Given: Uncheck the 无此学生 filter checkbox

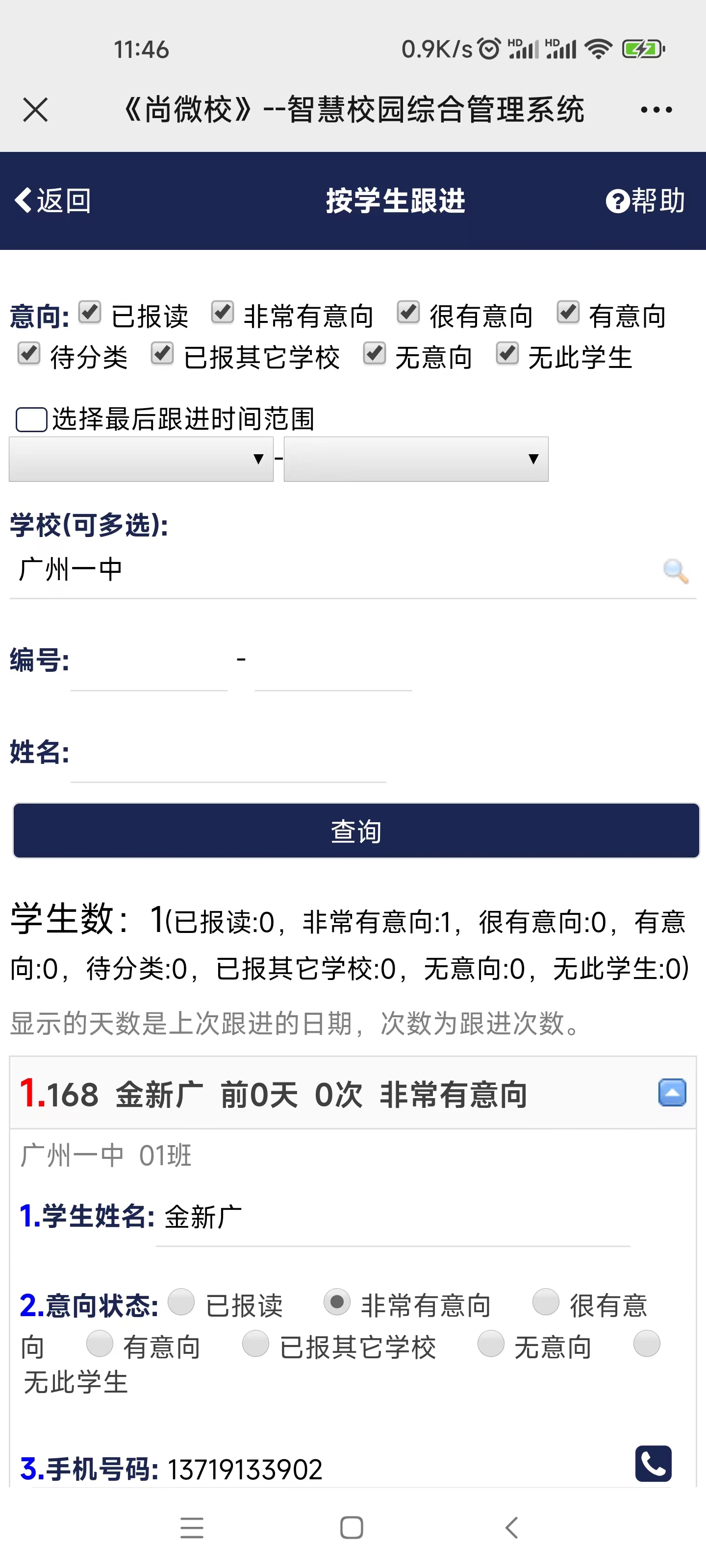Looking at the screenshot, I should tap(507, 354).
